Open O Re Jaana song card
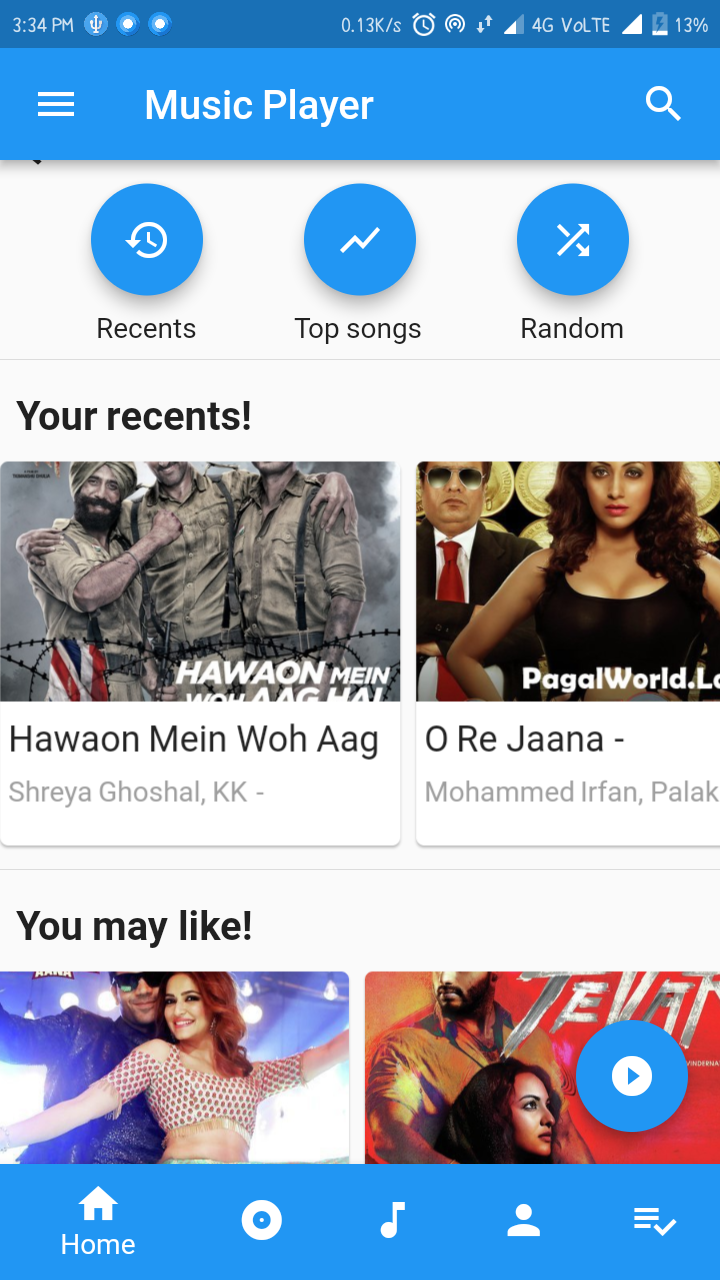This screenshot has width=720, height=1280. click(x=568, y=653)
